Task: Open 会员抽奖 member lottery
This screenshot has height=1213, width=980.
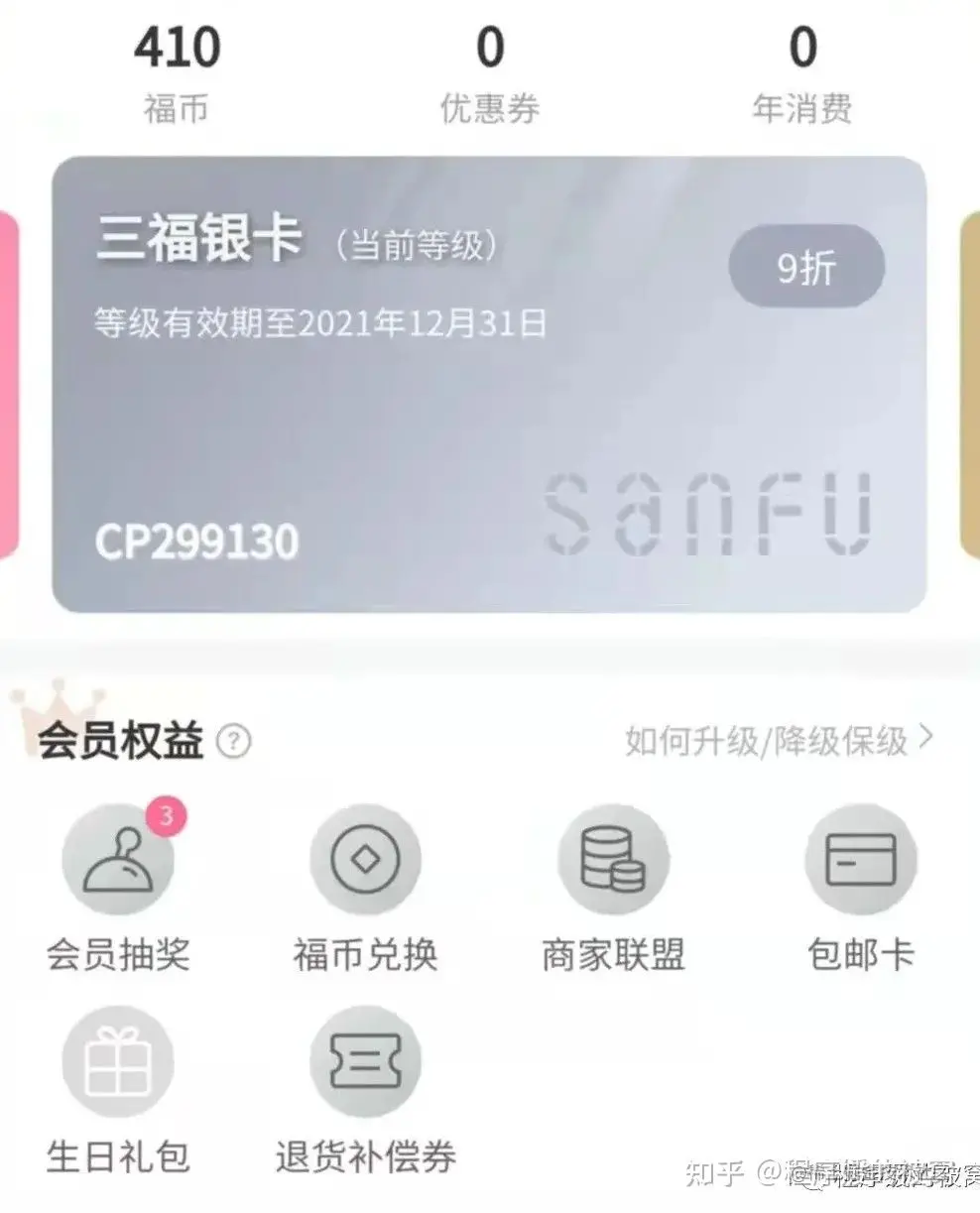Action: point(118,860)
